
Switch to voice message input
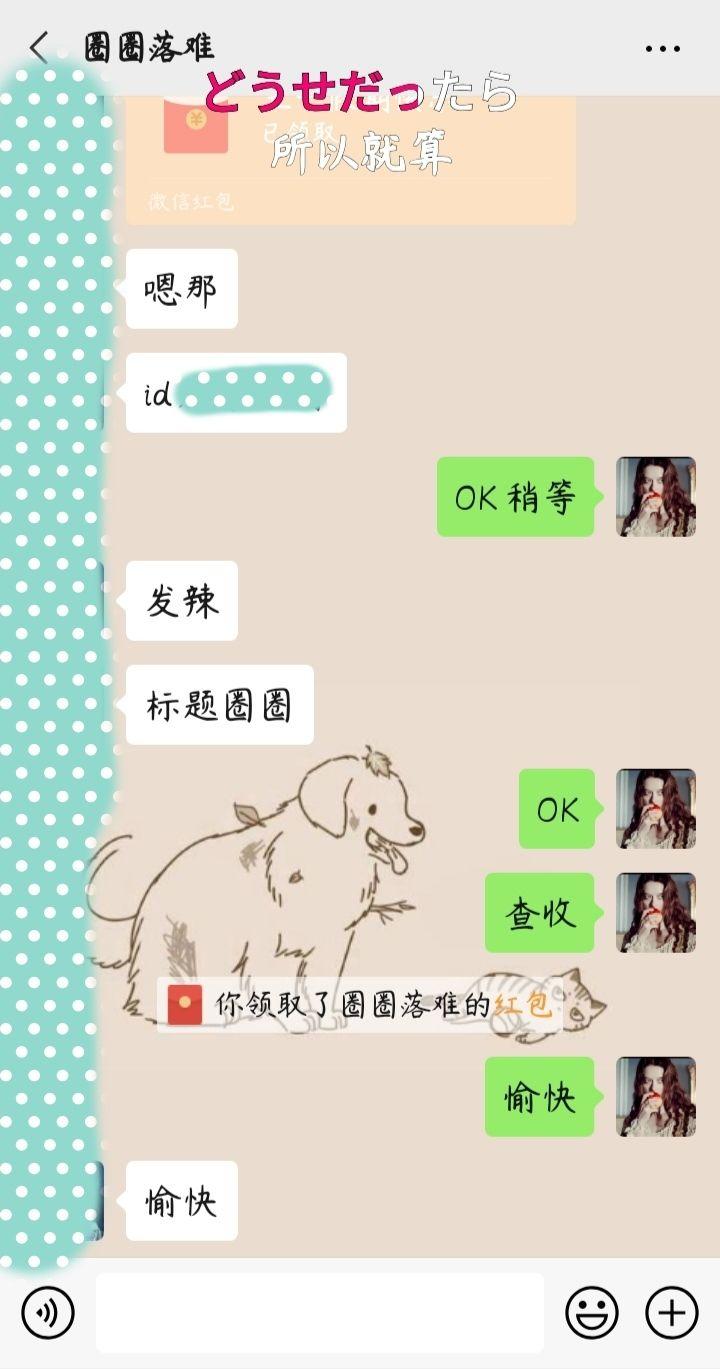[x=48, y=1312]
